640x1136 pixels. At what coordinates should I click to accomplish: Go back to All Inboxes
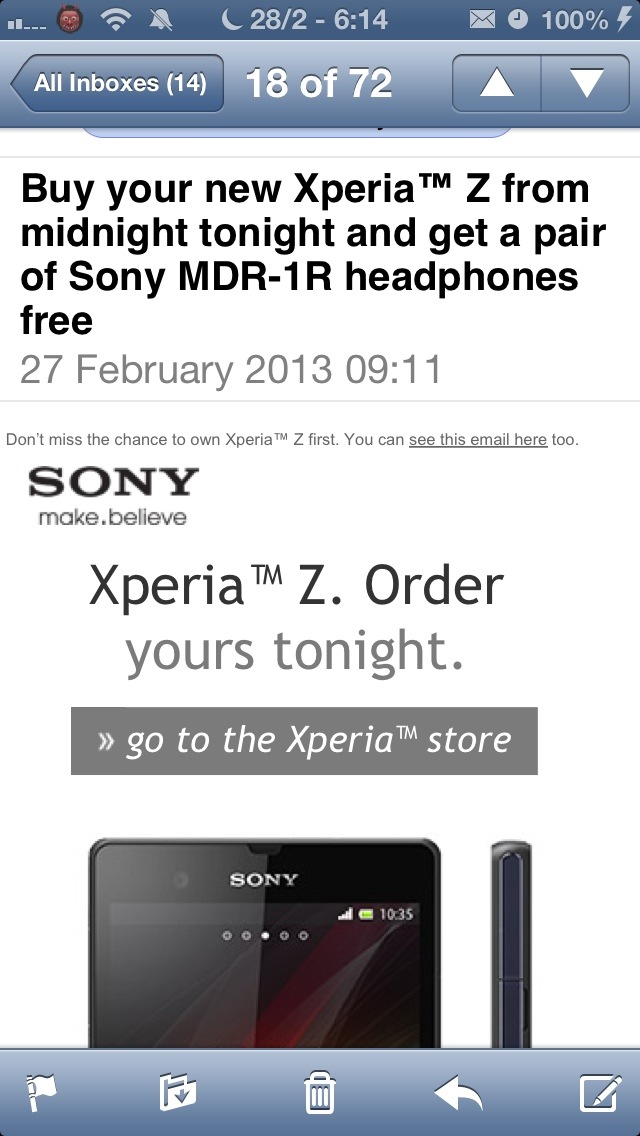(x=116, y=83)
